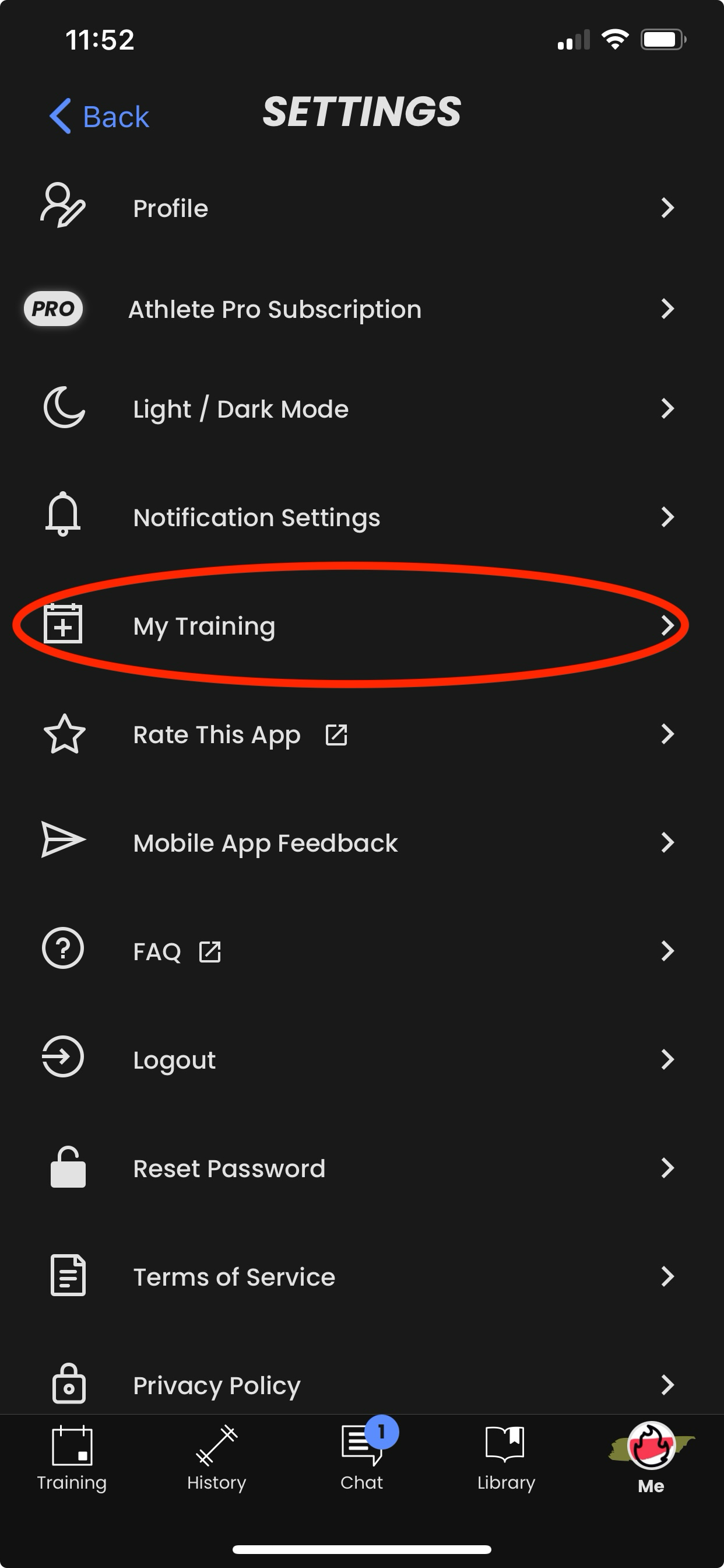
Task: Click the notification bell icon
Action: (64, 517)
